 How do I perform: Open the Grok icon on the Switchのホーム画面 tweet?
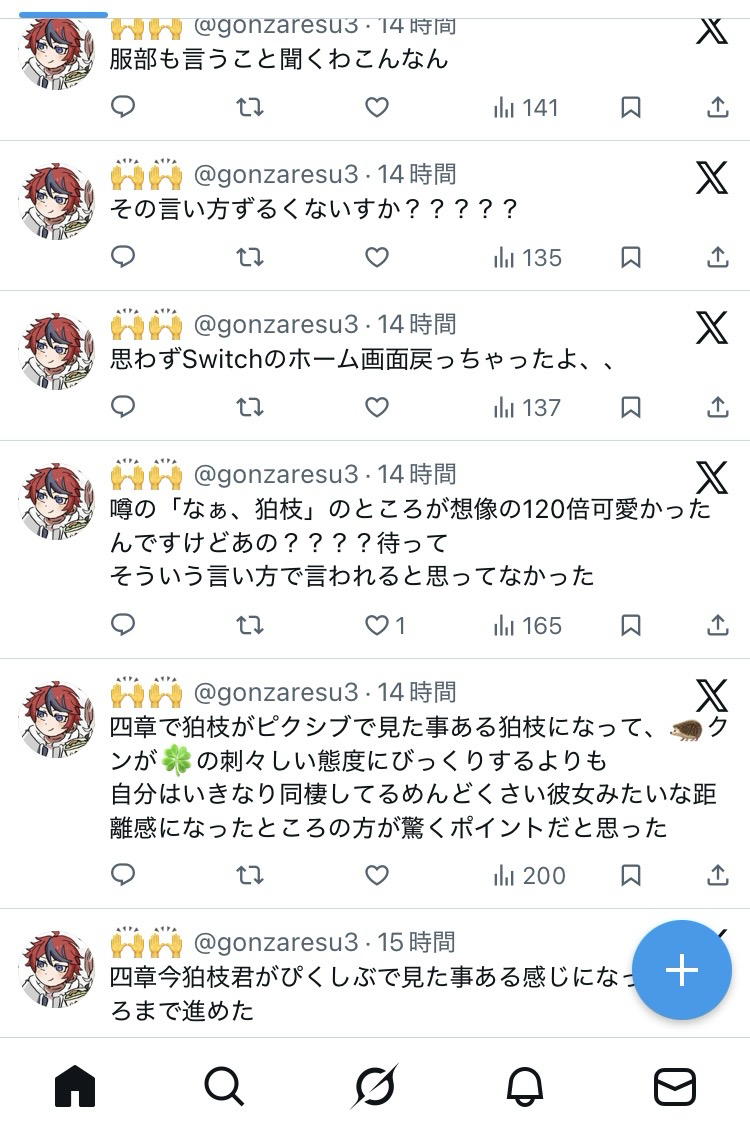coord(711,326)
